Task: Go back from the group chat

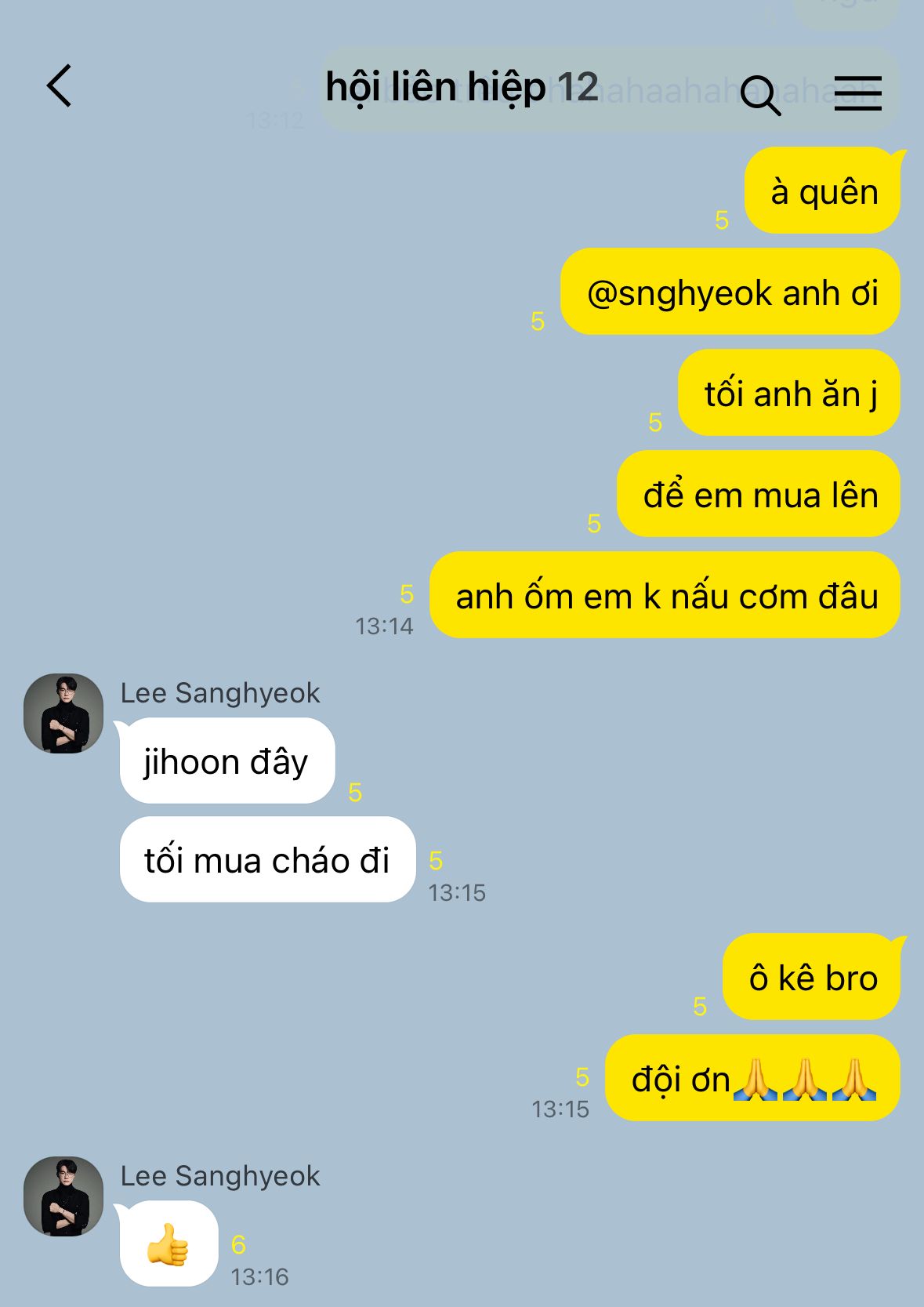Action: point(60,86)
